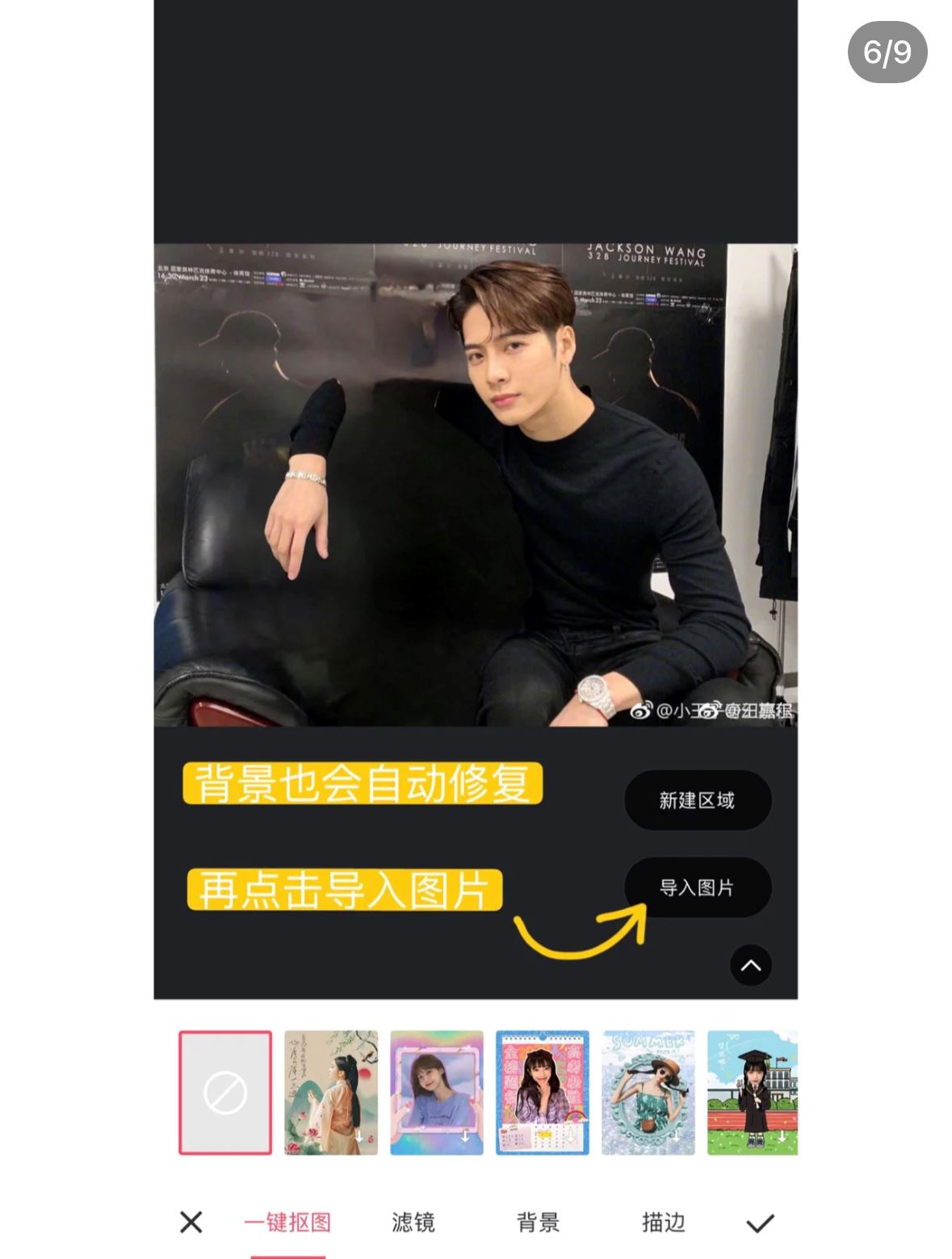Collapse the panel with the up chevron
The width and height of the screenshot is (952, 1259).
pos(750,965)
